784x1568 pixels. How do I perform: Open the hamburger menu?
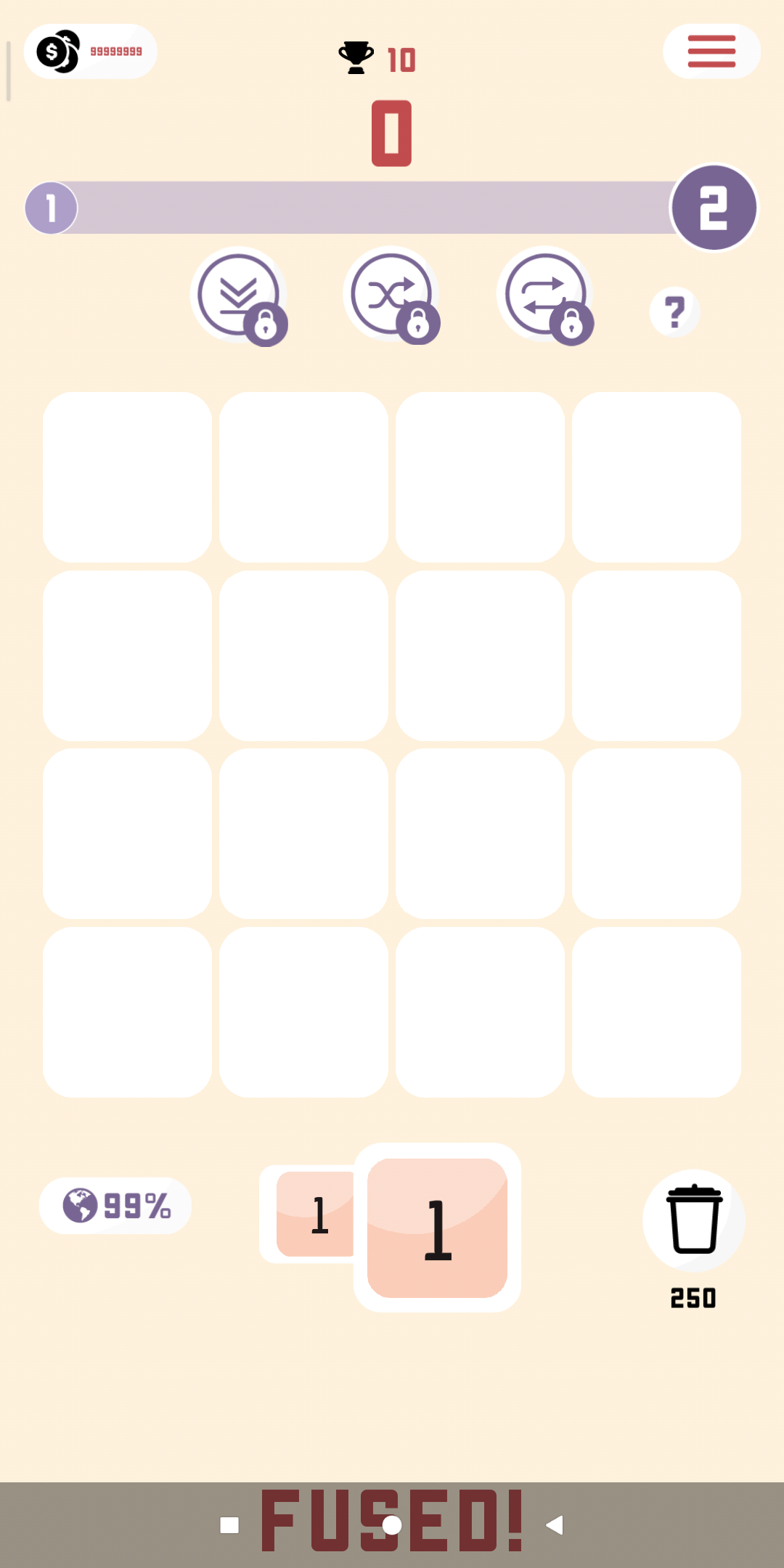[x=711, y=52]
